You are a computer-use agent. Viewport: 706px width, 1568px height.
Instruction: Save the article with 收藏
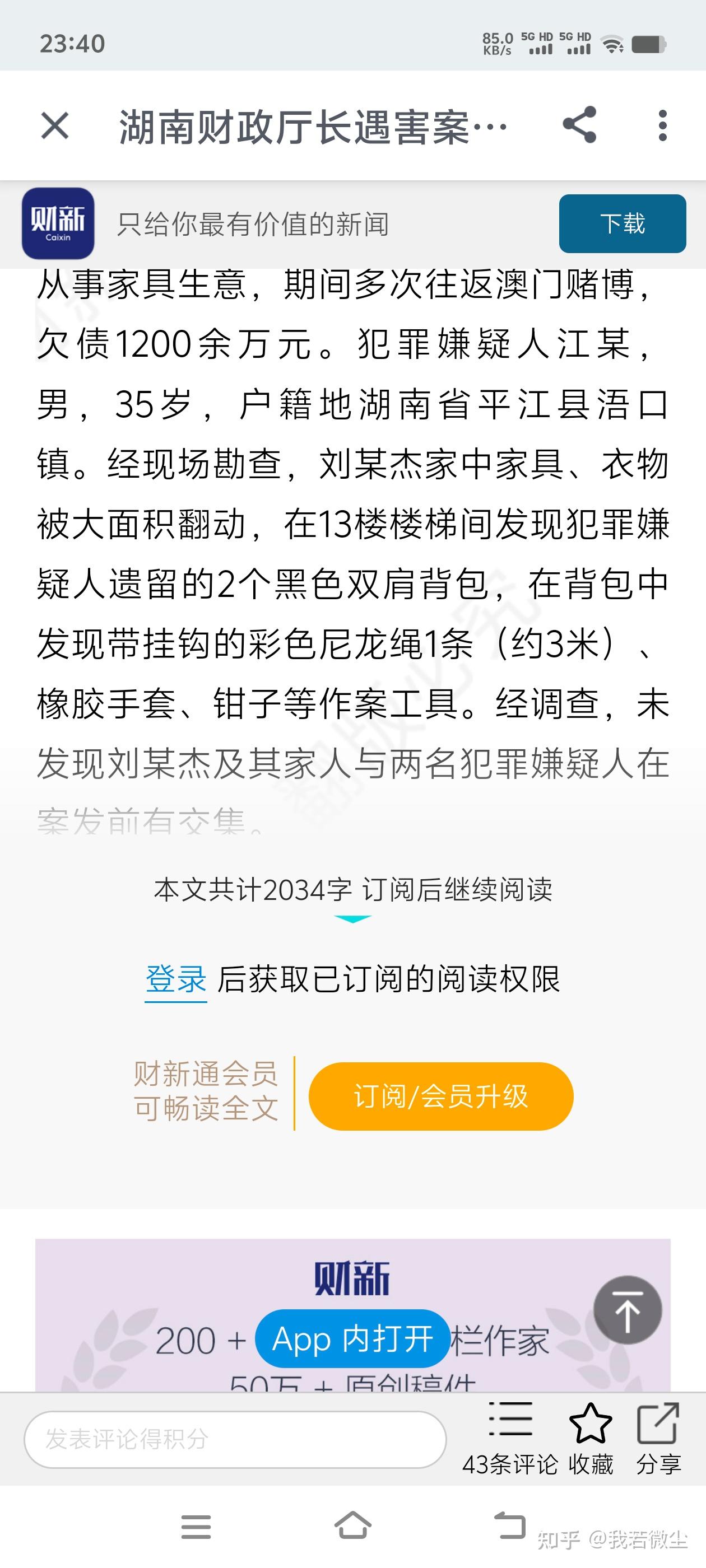[x=590, y=1438]
